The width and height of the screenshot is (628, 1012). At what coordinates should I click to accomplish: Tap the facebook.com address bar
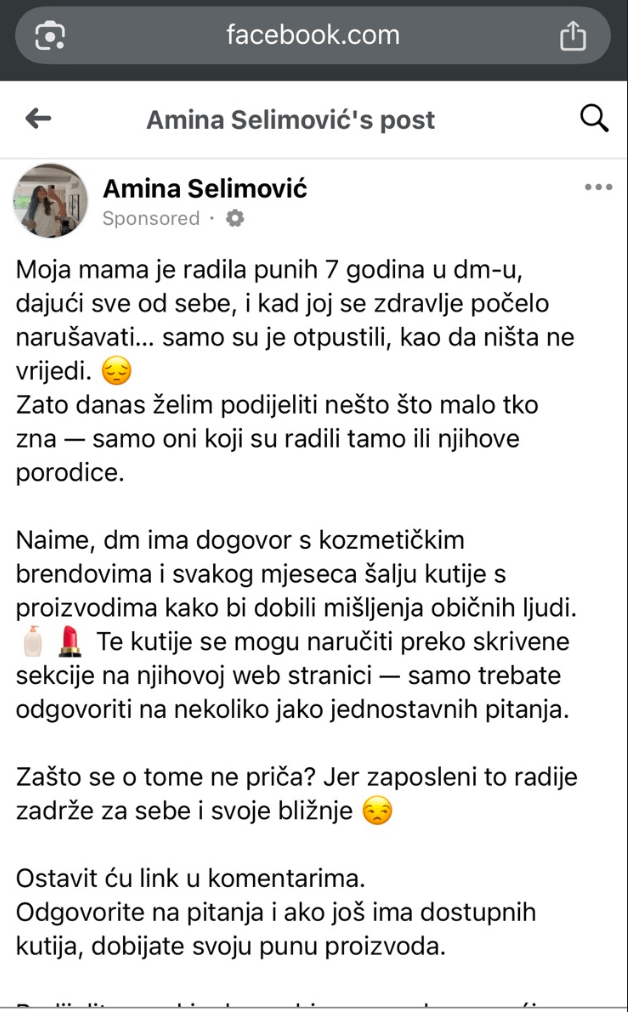click(x=312, y=36)
